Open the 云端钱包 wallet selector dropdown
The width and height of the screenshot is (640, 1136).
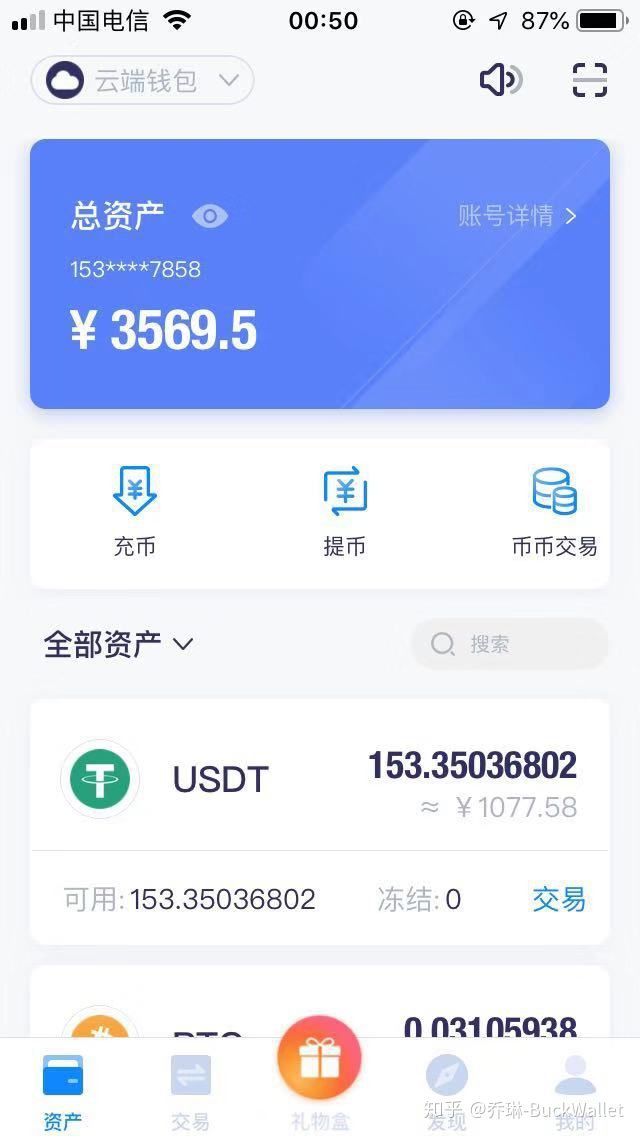[142, 80]
